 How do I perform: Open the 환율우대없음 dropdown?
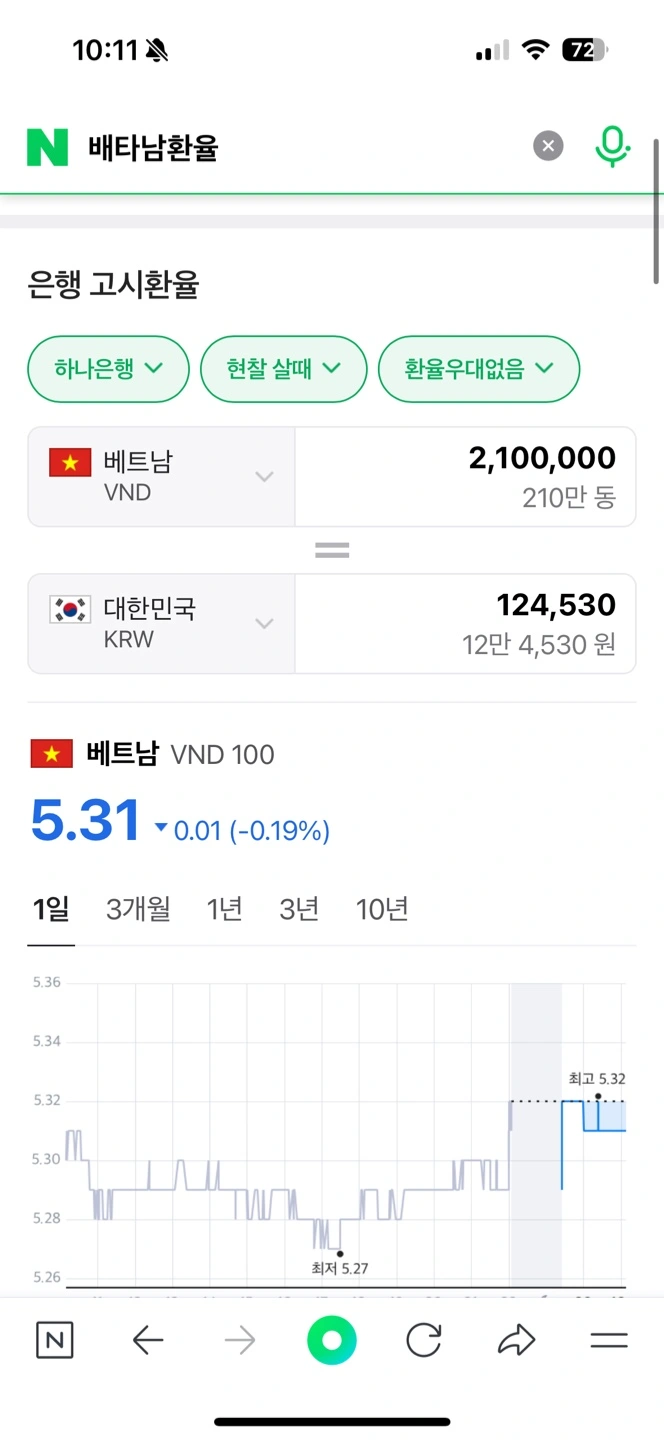[478, 369]
